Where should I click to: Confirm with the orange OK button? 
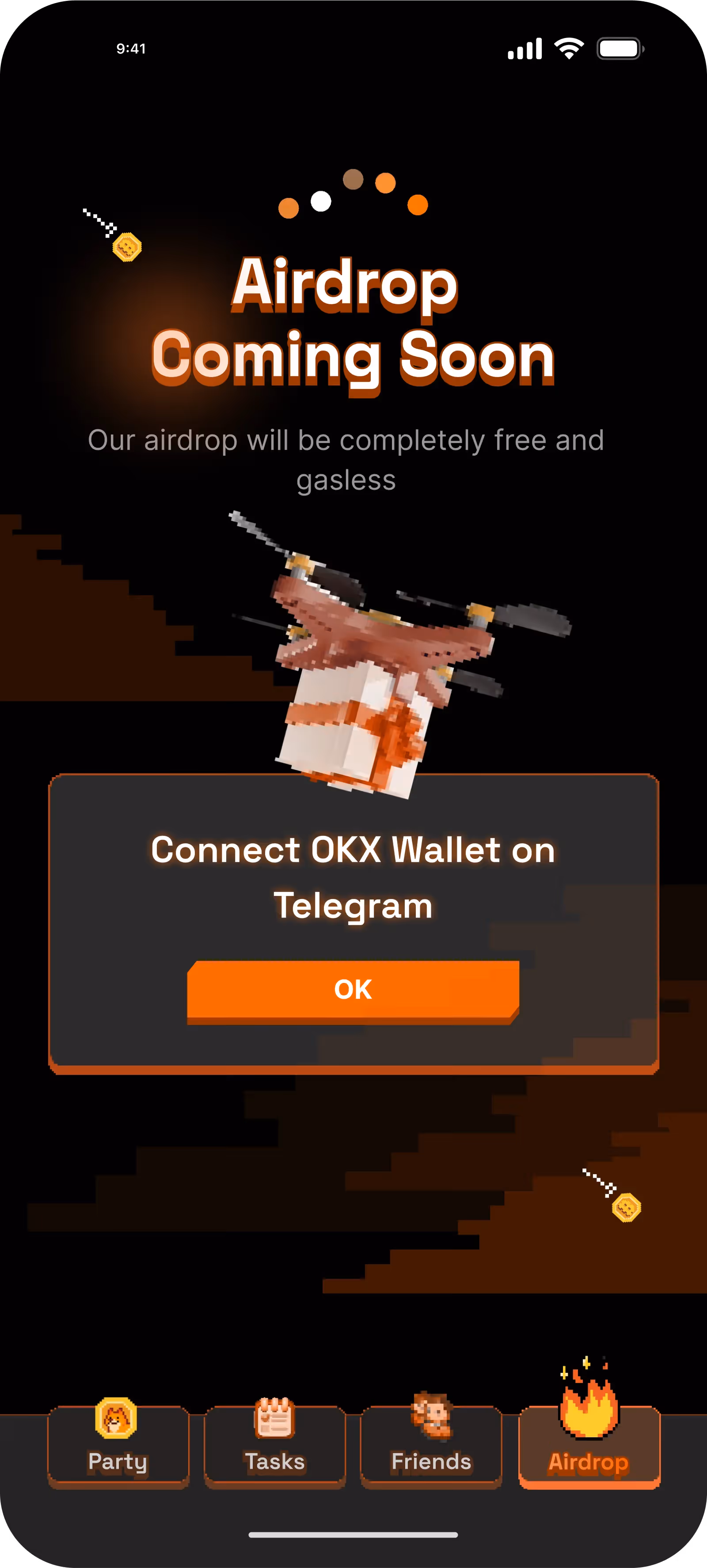[x=353, y=989]
